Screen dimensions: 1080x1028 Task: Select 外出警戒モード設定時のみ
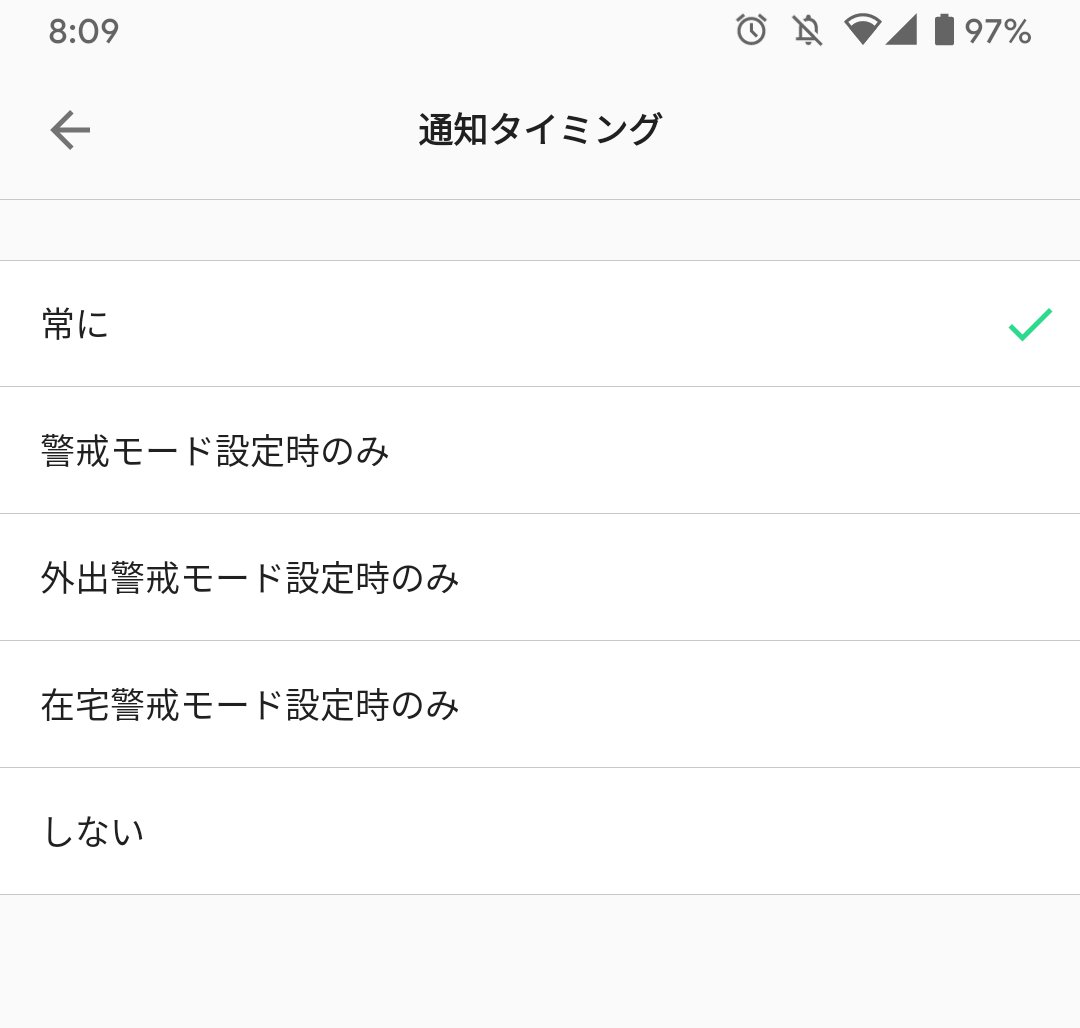pyautogui.click(x=540, y=578)
